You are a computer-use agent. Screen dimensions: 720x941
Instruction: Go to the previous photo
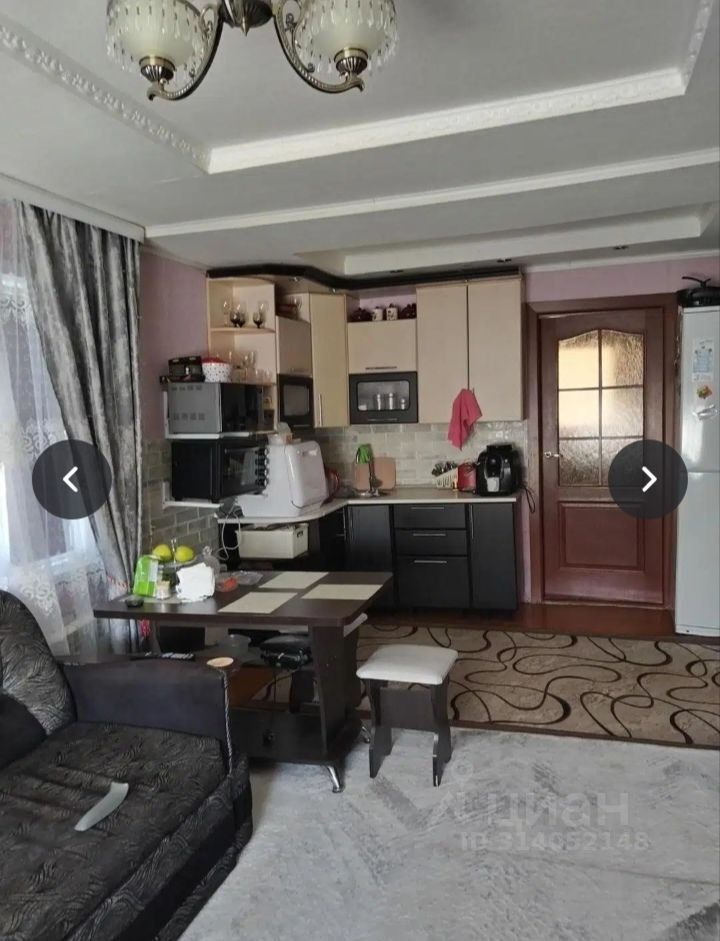(71, 479)
